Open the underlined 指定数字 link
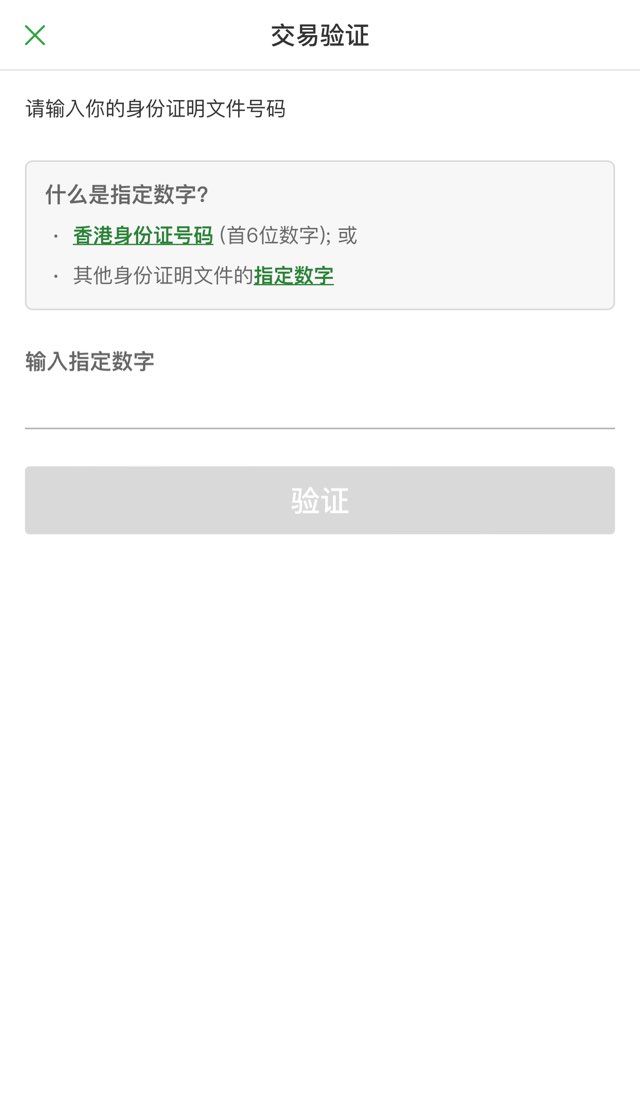This screenshot has width=640, height=1100. [293, 276]
